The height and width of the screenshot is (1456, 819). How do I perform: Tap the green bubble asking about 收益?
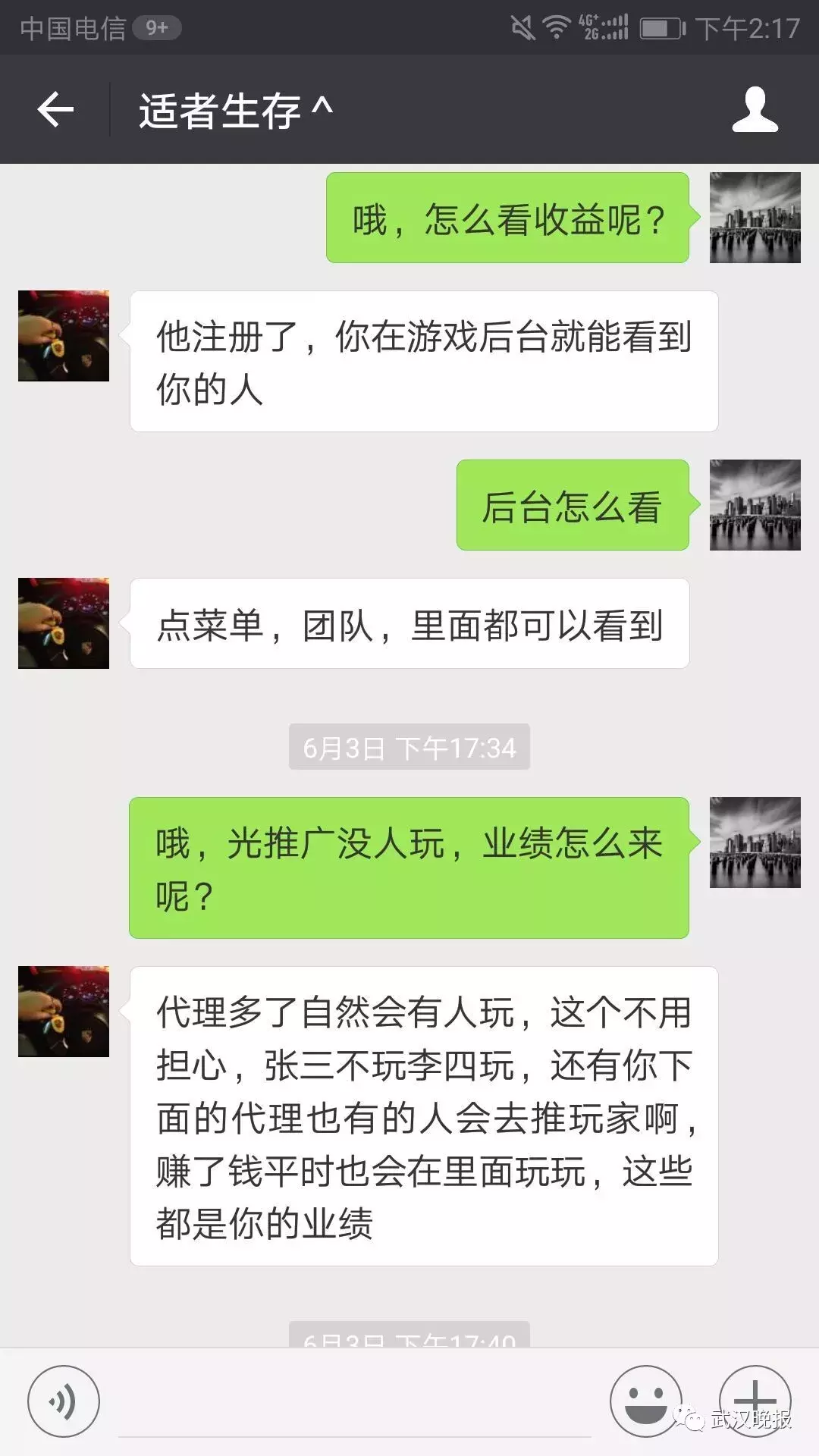click(508, 218)
